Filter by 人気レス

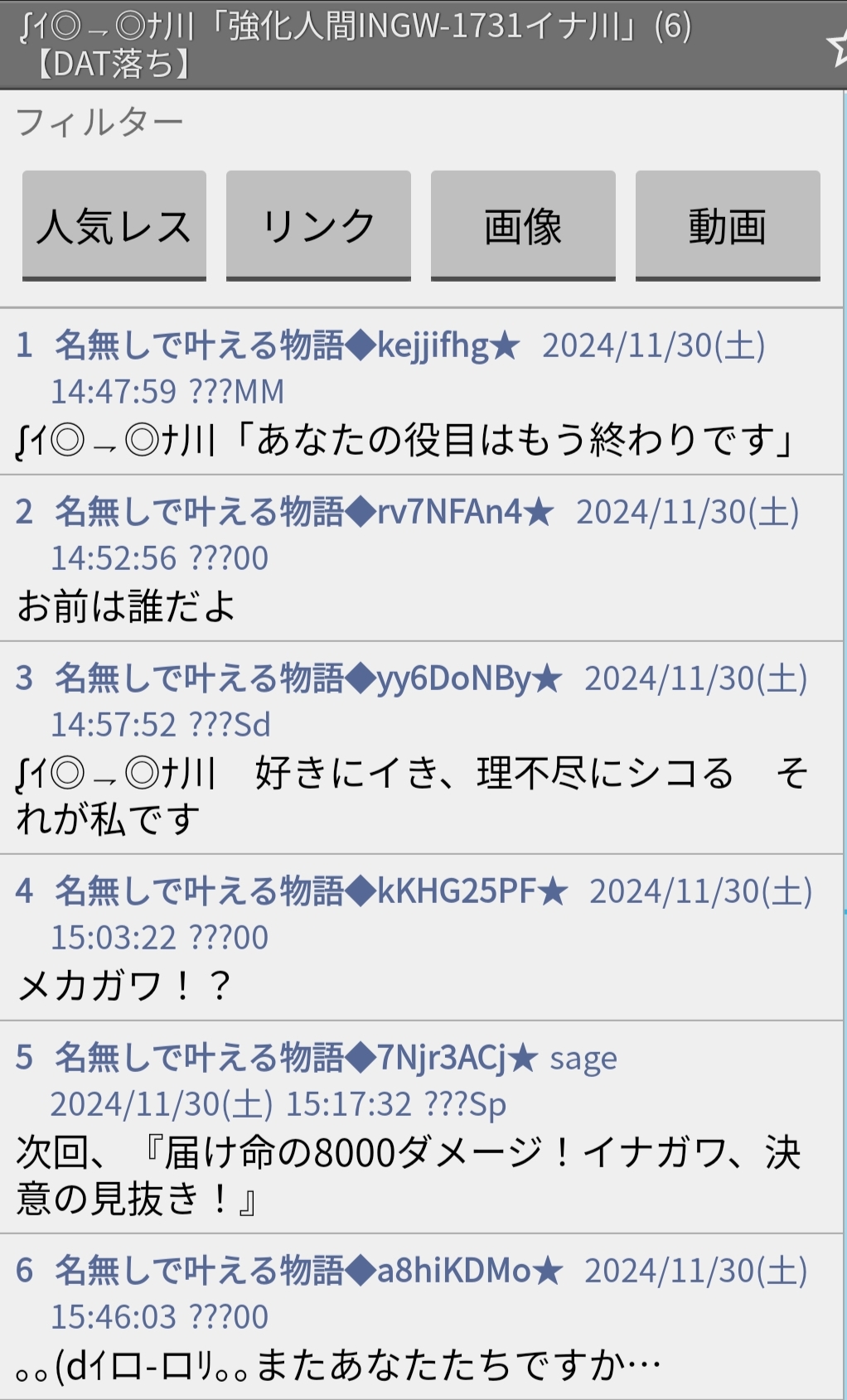[114, 225]
